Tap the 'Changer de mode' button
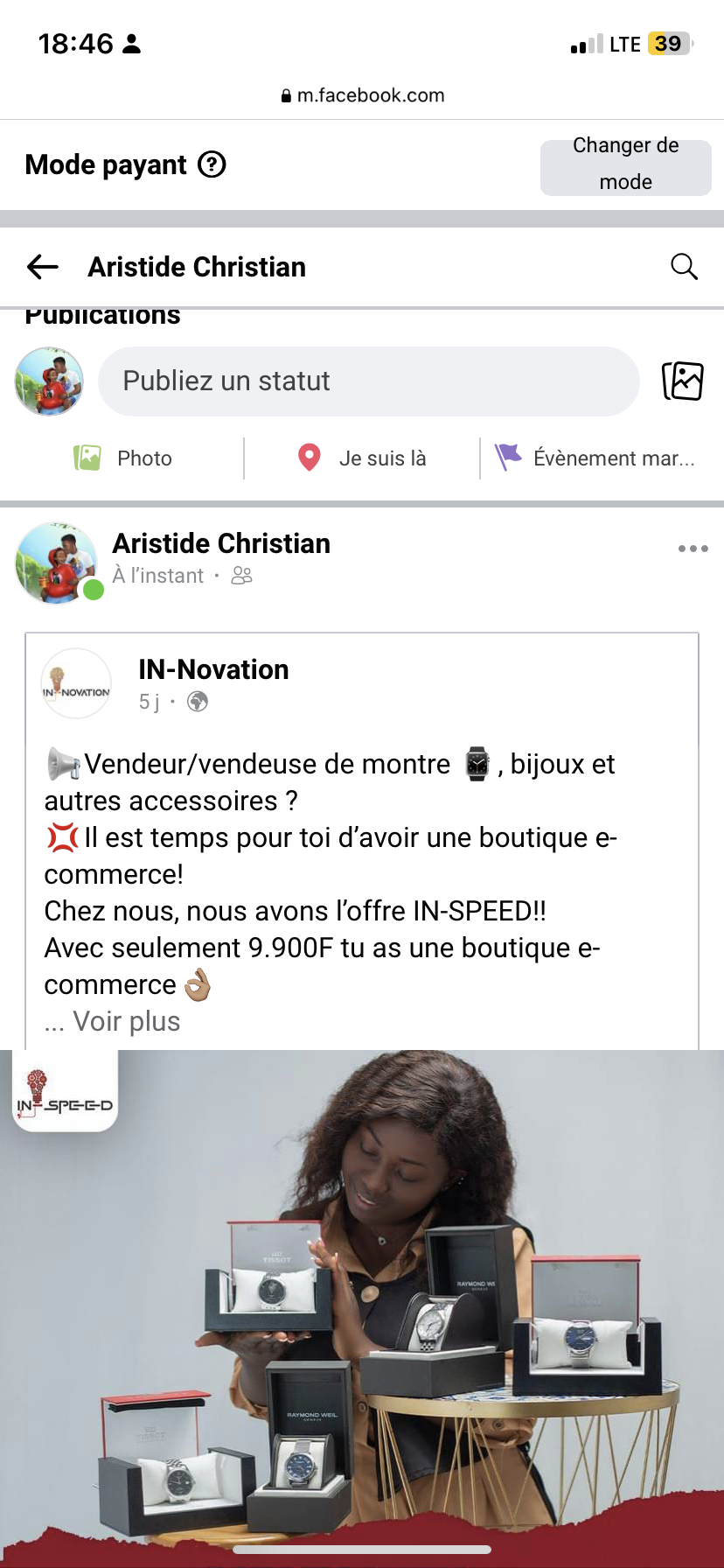The height and width of the screenshot is (1568, 724). (x=625, y=164)
